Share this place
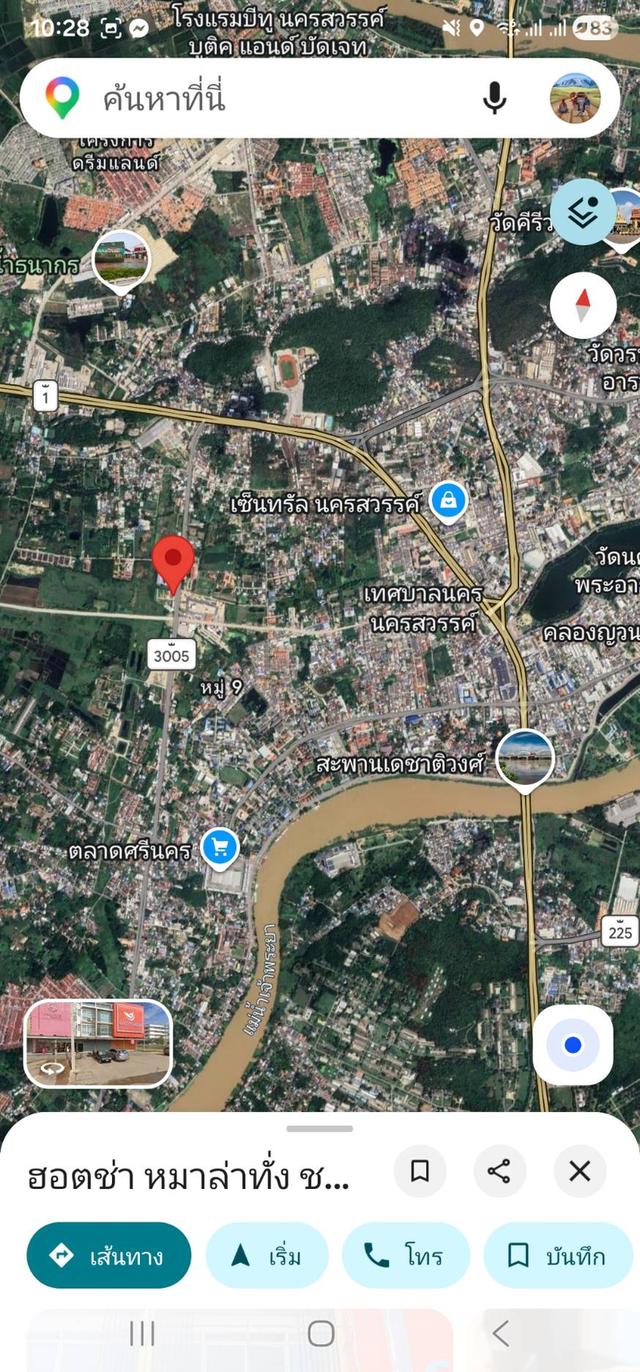The width and height of the screenshot is (640, 1372). [x=500, y=1171]
